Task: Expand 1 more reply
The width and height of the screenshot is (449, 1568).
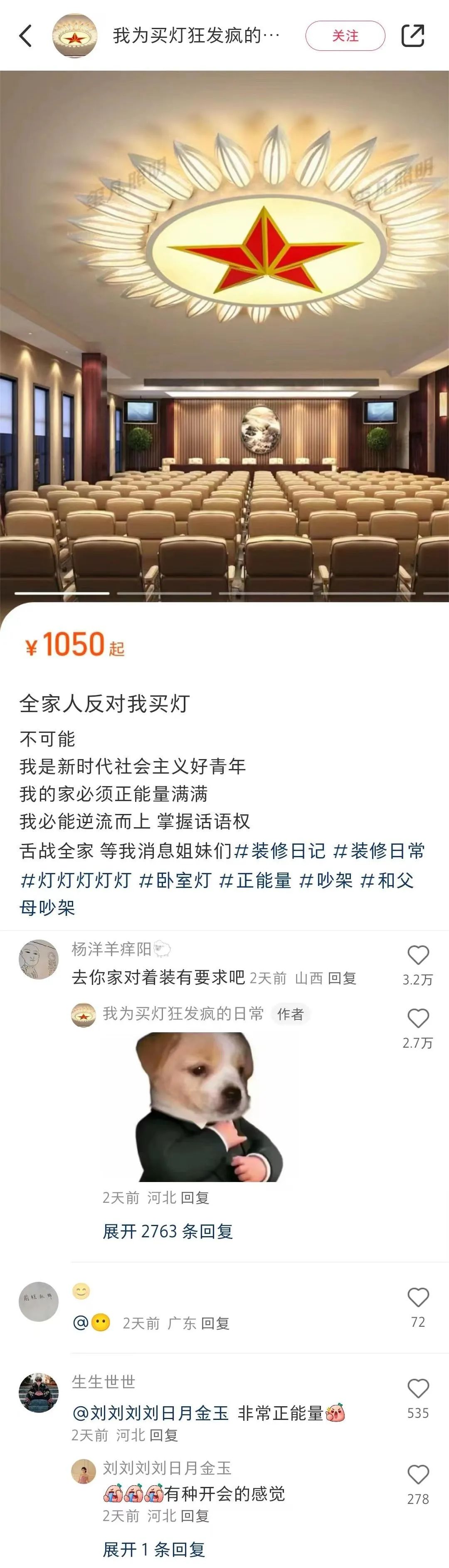Action: pos(153,1548)
